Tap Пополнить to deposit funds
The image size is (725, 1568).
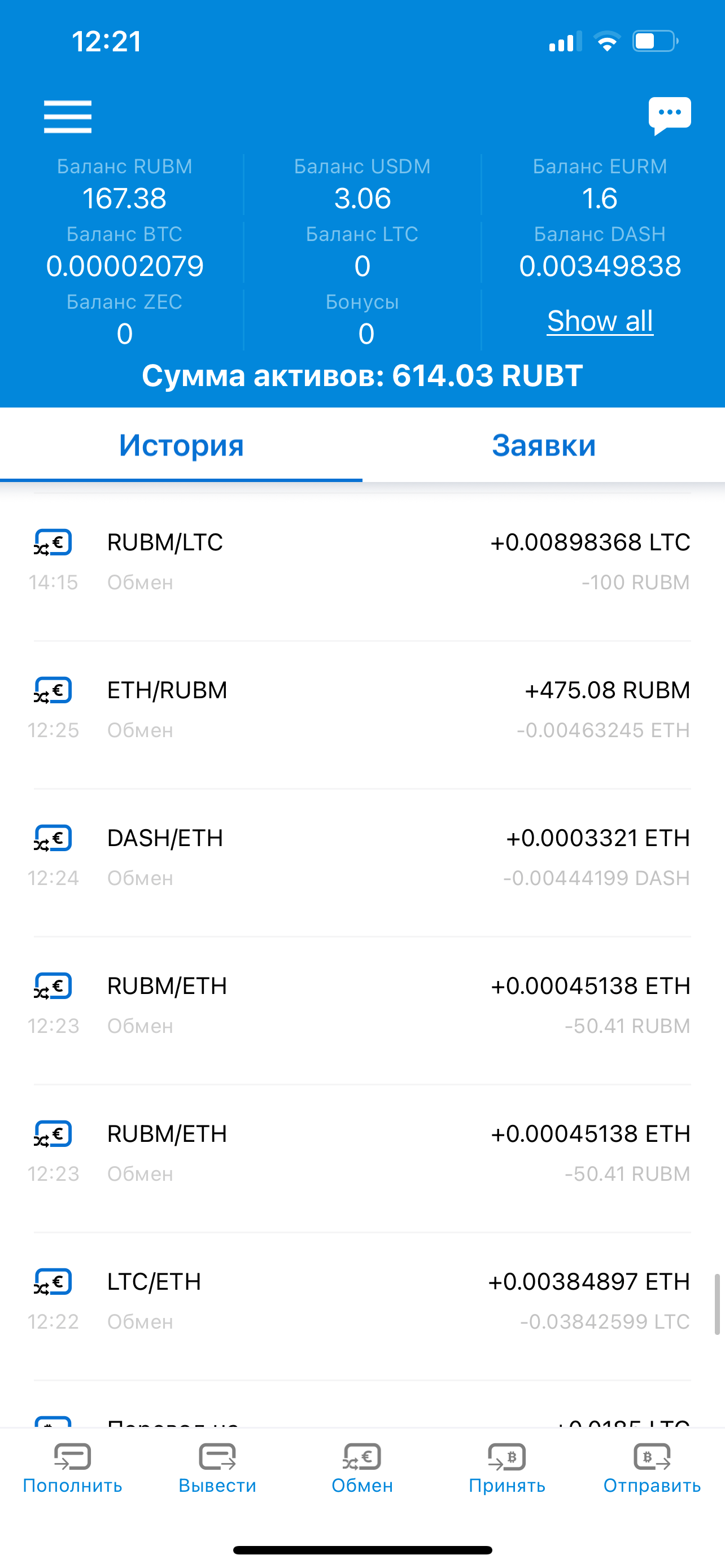coord(72,1468)
